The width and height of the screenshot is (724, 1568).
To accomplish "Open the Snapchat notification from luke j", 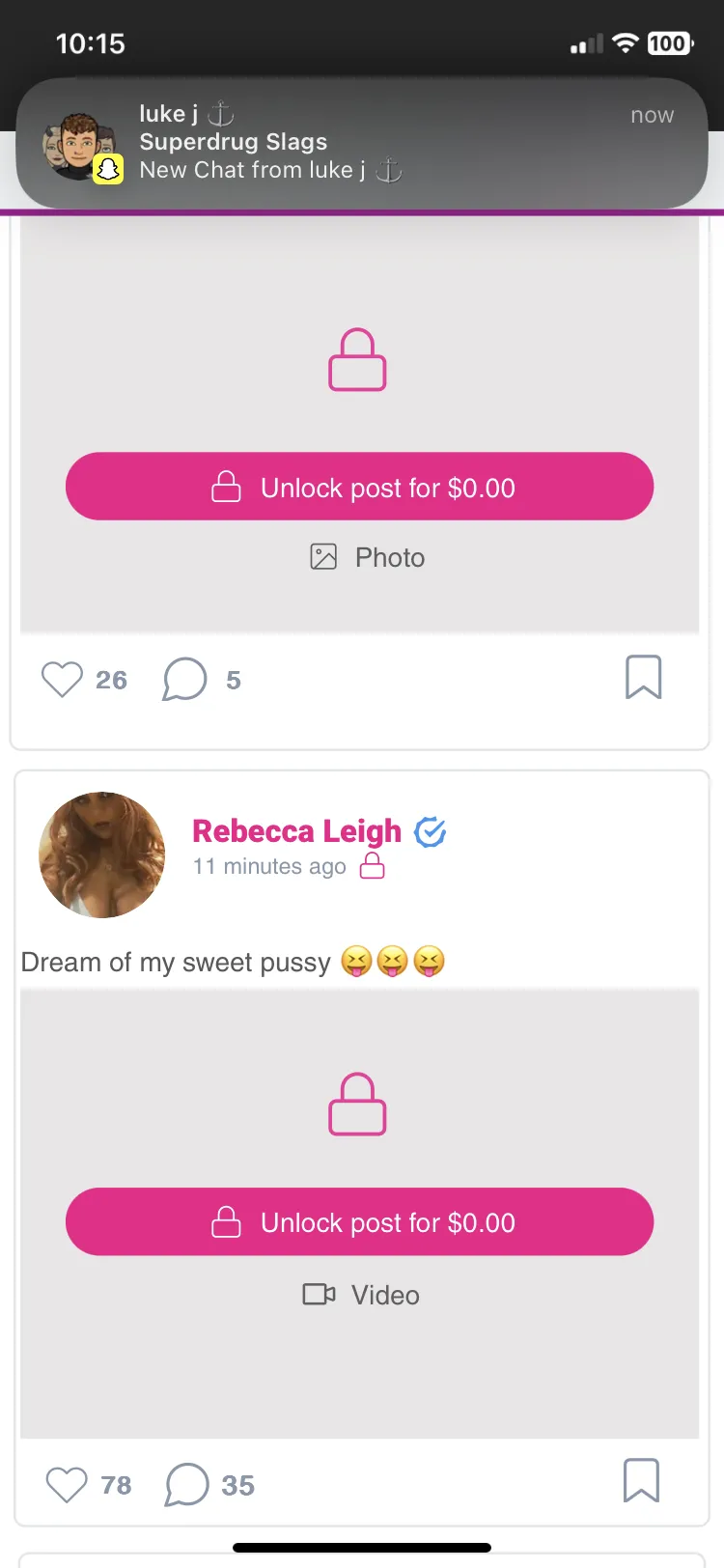I will (362, 143).
